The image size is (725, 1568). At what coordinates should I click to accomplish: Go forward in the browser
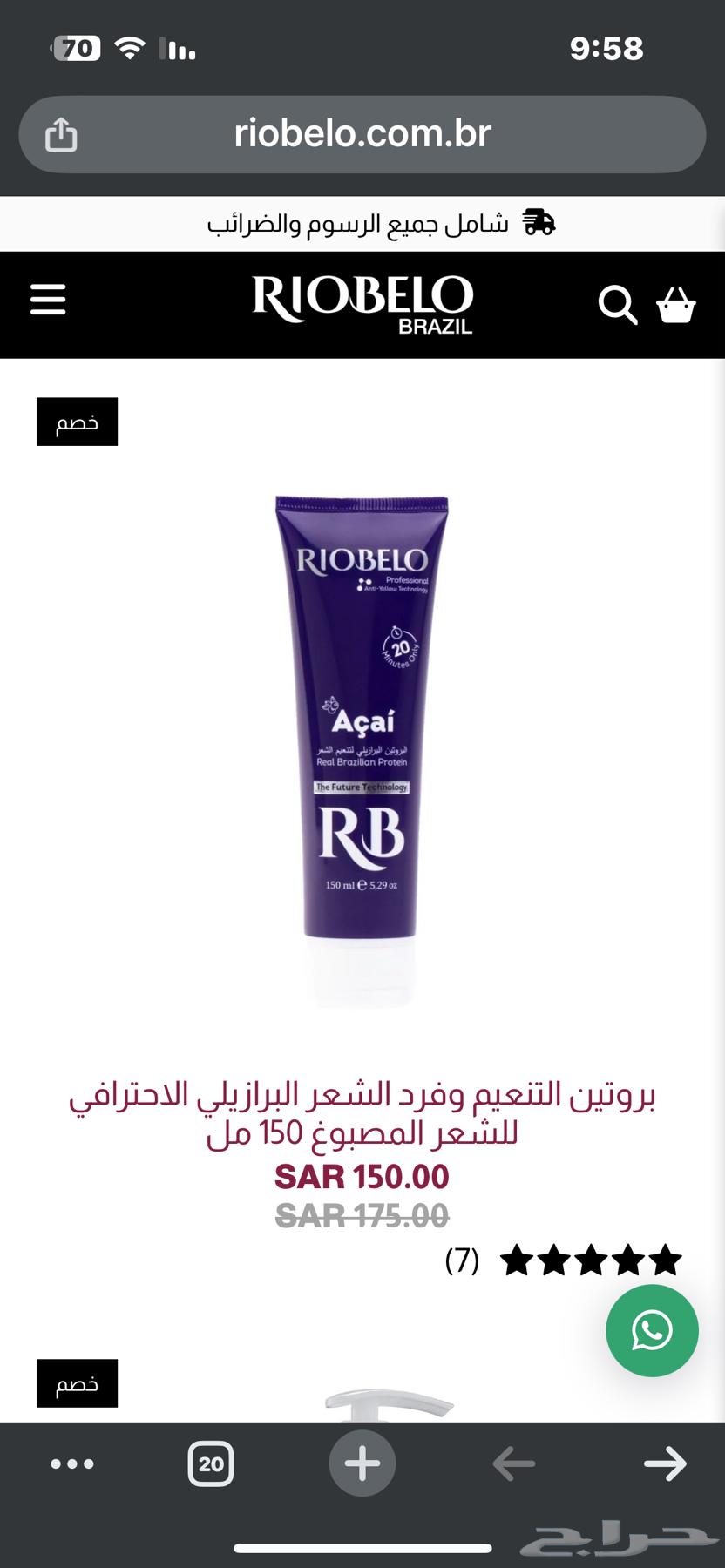[665, 1463]
